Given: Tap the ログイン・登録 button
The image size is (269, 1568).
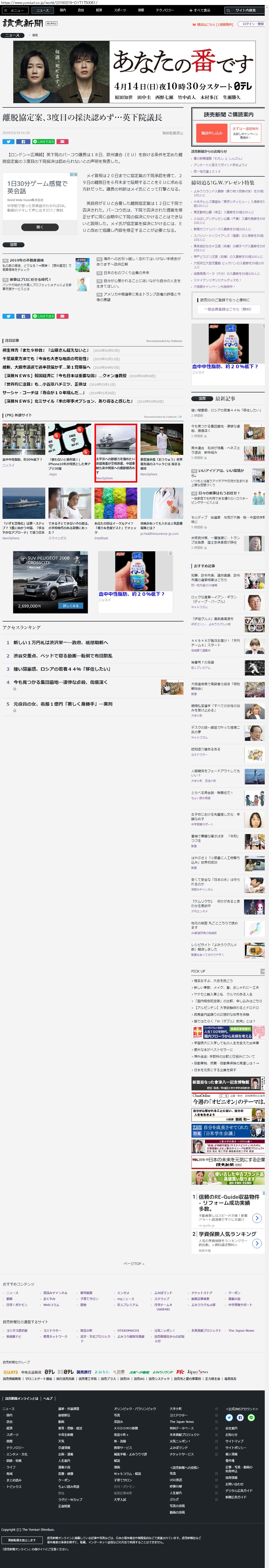Looking at the screenshot, I should click(252, 24).
